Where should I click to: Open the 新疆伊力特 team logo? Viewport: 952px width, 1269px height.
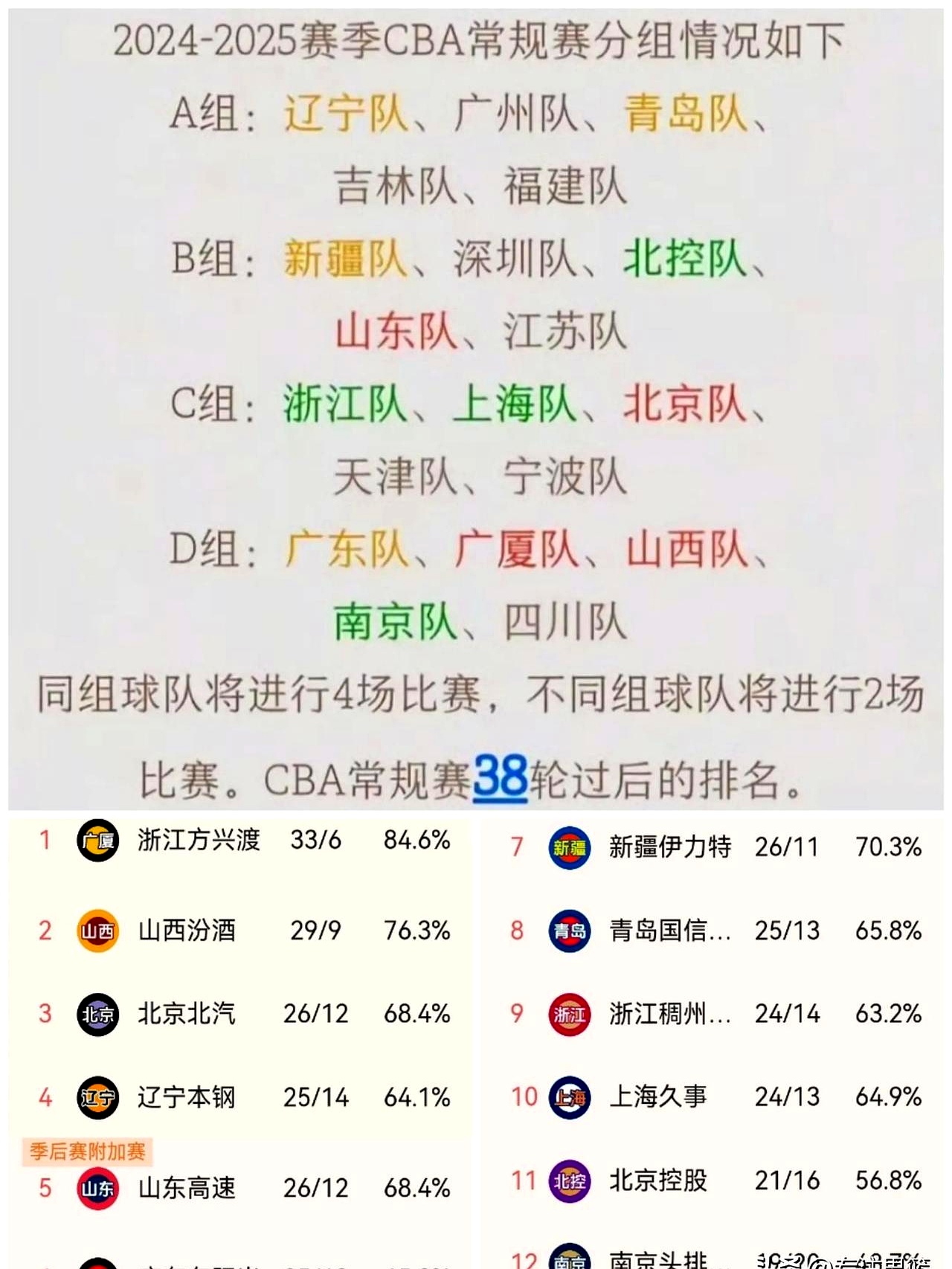point(567,847)
